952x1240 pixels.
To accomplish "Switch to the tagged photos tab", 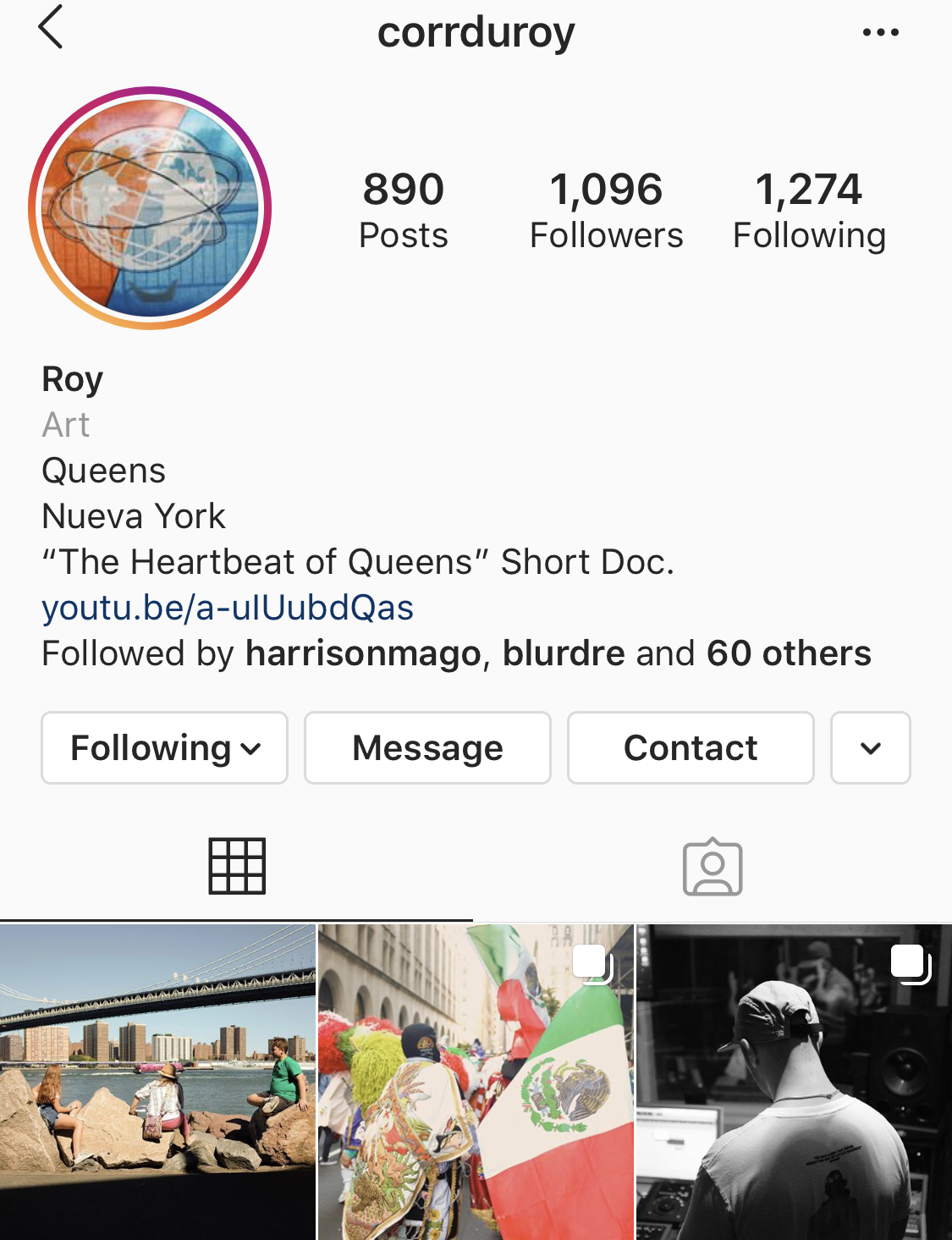I will [713, 867].
